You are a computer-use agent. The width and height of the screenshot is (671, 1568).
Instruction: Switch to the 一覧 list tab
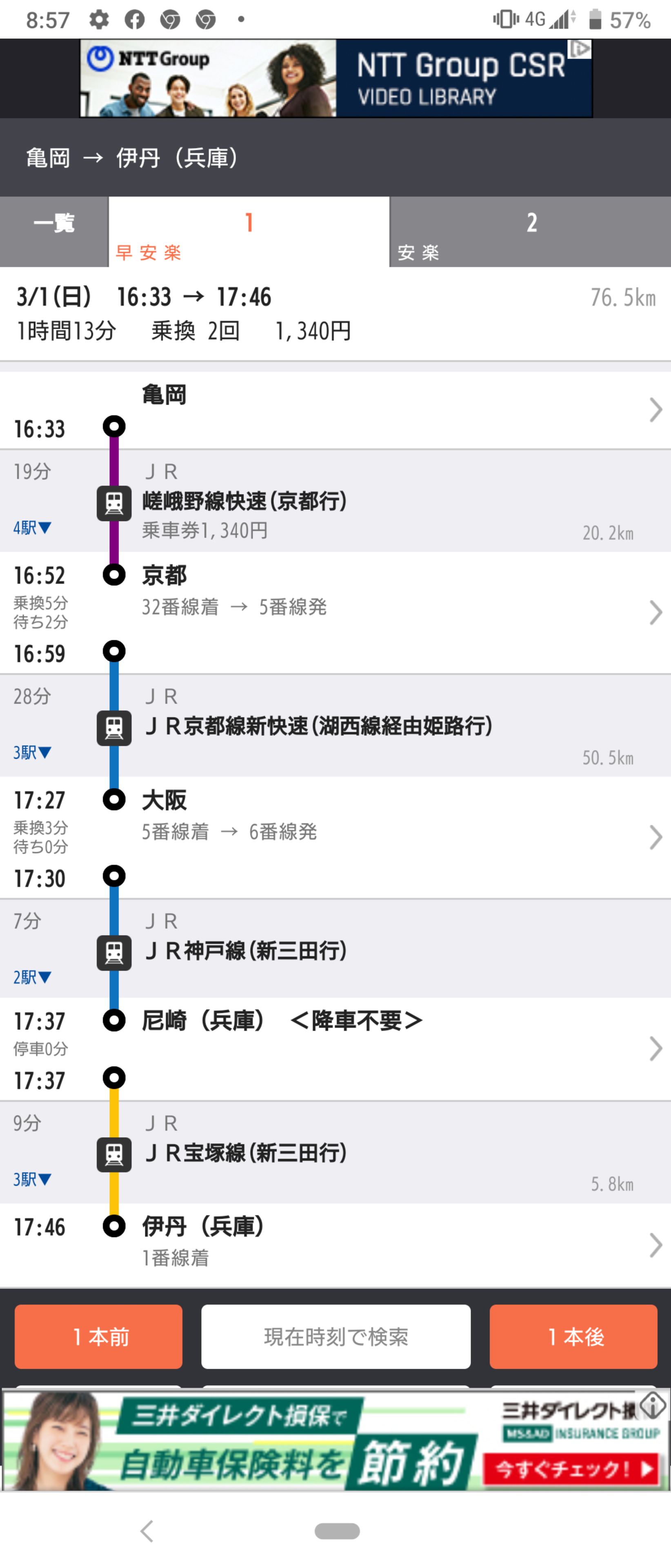coord(53,231)
